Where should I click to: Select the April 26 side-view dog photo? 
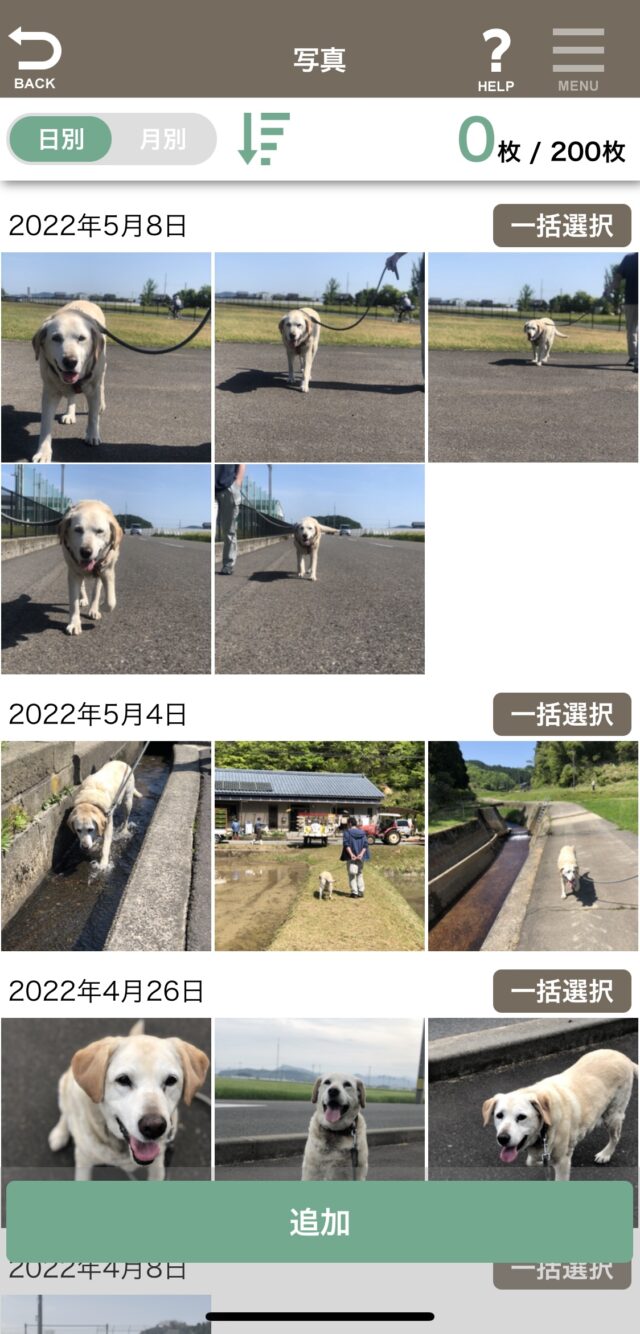tap(533, 1095)
